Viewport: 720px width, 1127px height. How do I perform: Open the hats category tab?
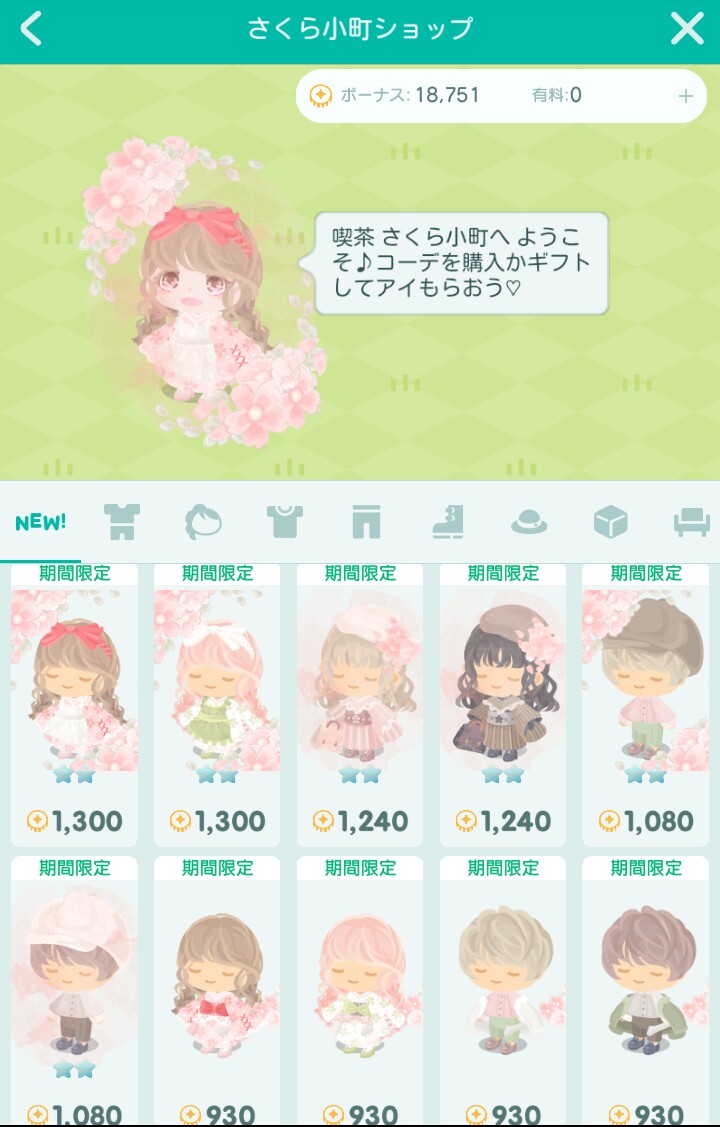tap(529, 522)
